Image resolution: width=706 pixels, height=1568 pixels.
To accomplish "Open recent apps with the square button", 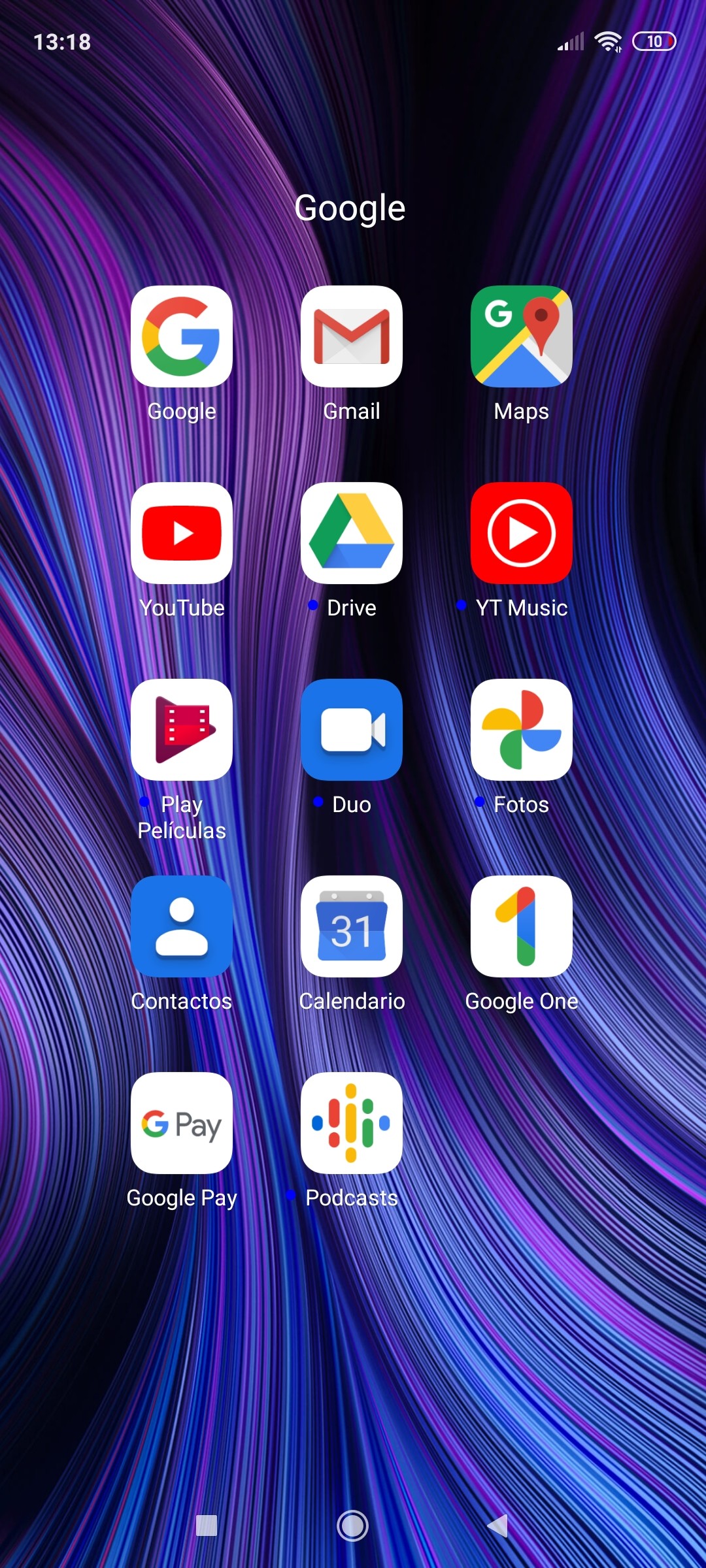I will pyautogui.click(x=207, y=1526).
